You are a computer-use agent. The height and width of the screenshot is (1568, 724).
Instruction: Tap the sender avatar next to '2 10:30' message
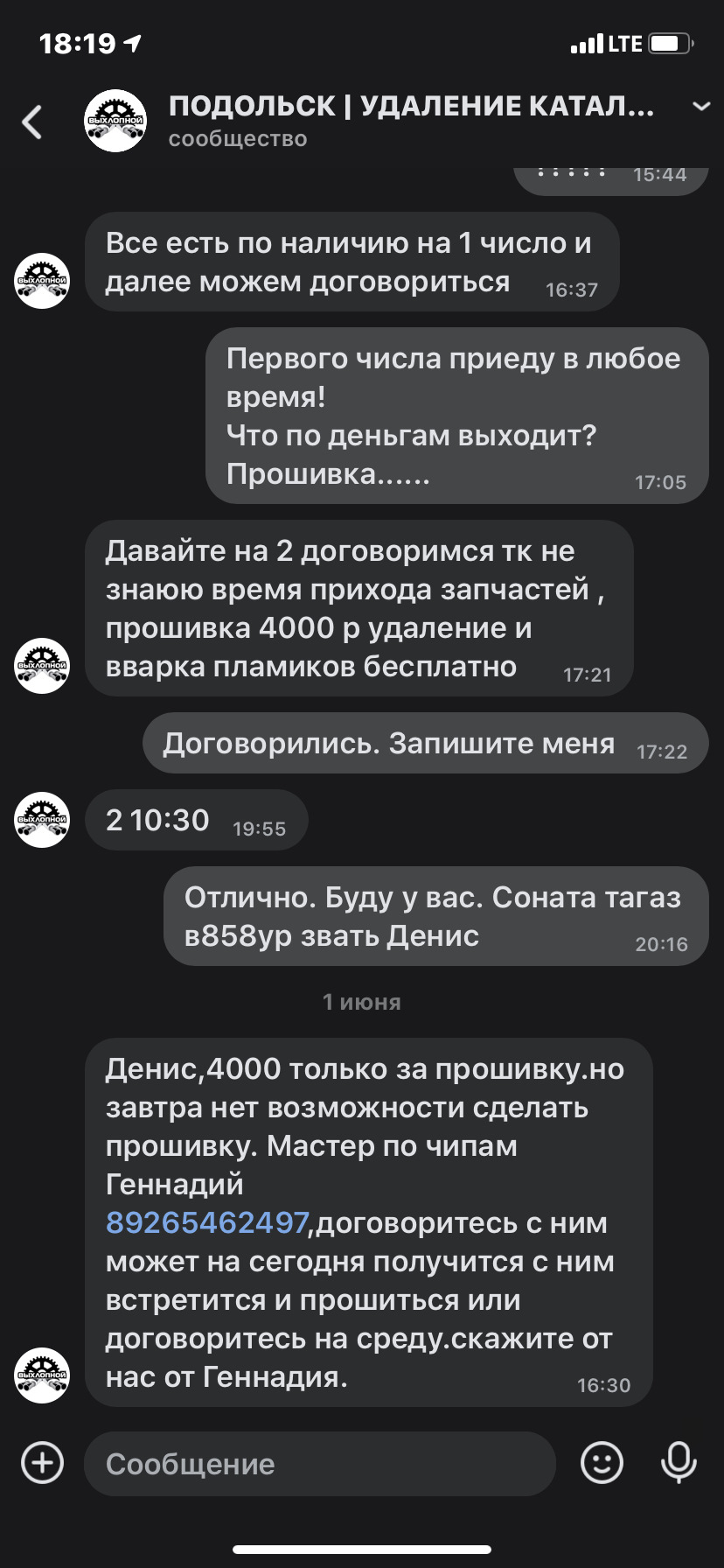(41, 820)
